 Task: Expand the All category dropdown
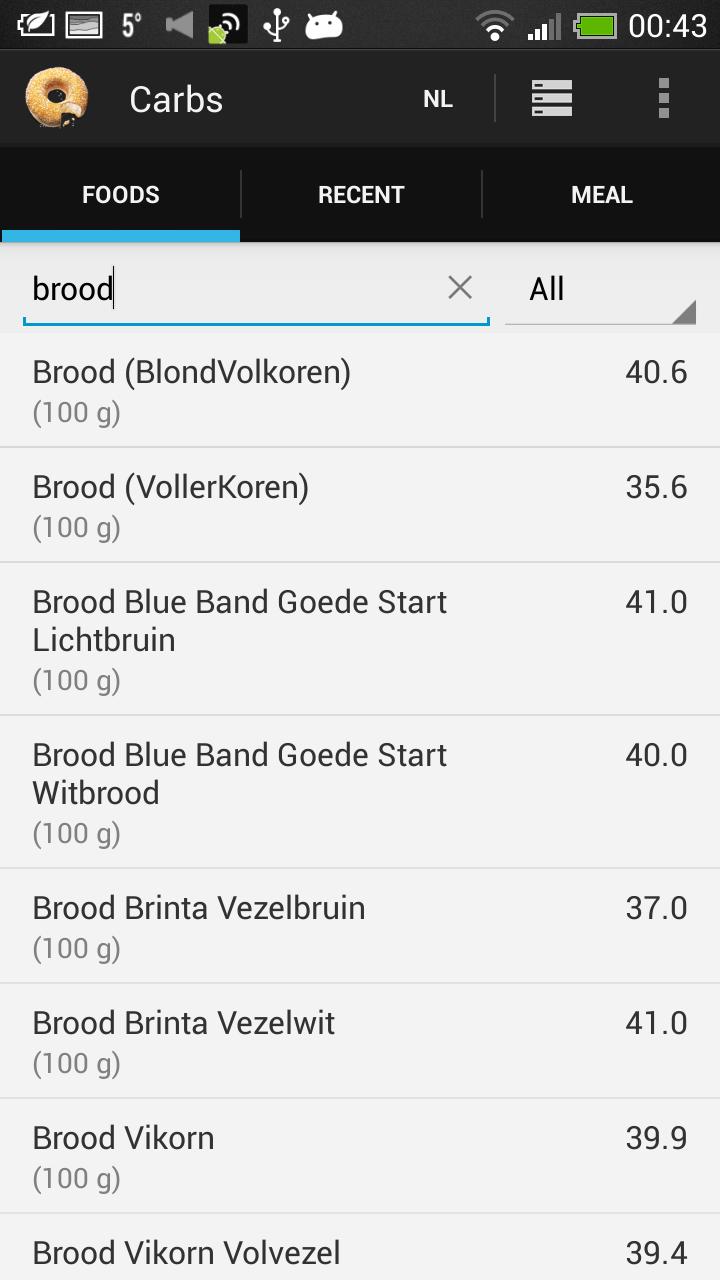coord(600,290)
